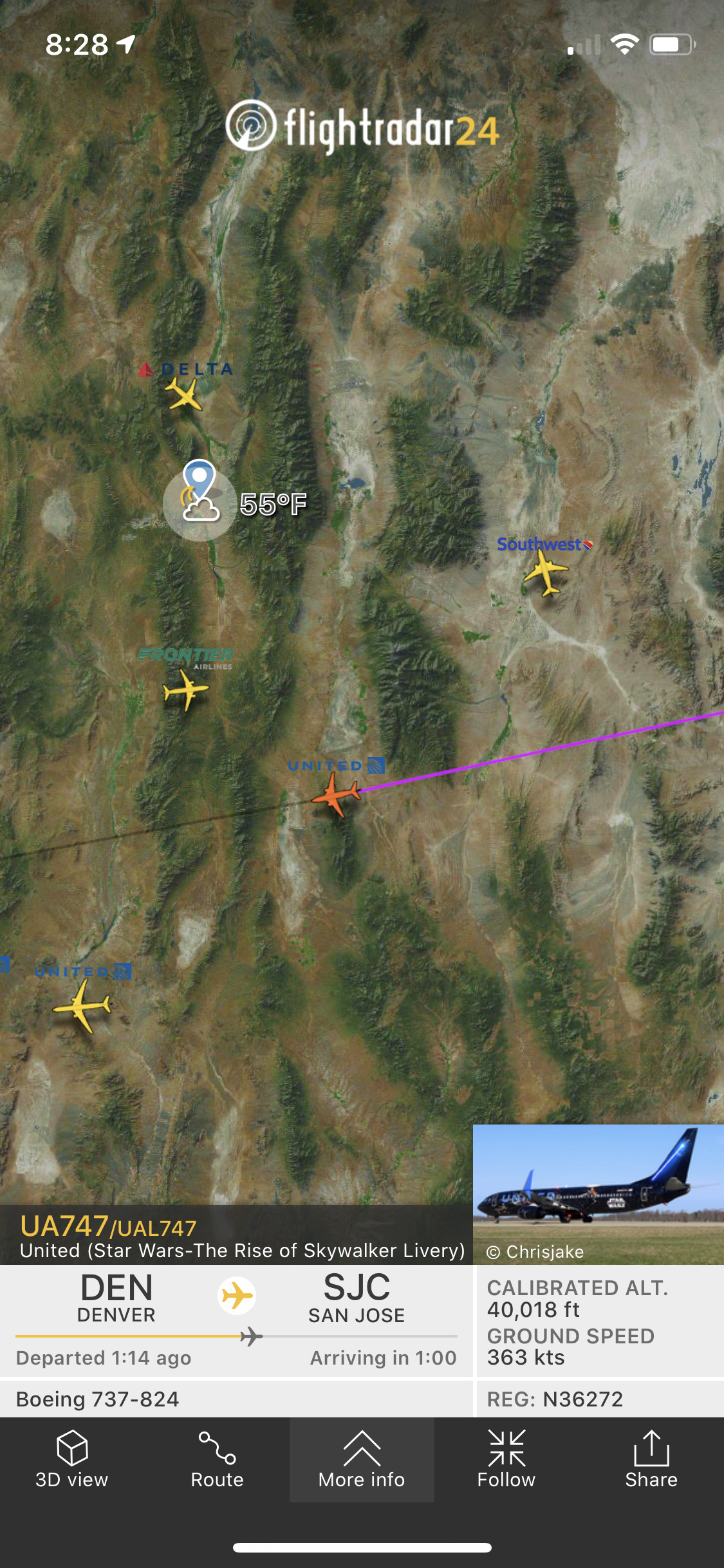Select the Frontier Airlines plane

[186, 690]
